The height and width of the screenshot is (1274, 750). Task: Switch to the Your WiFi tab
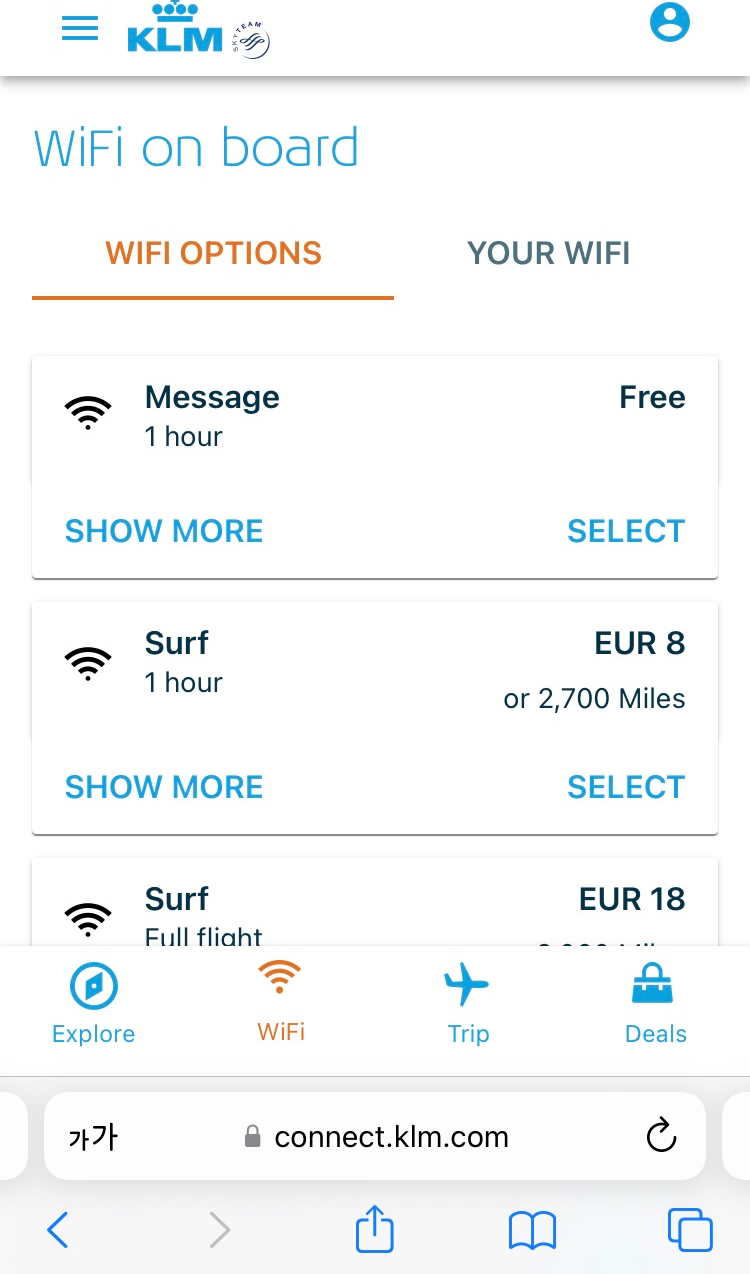click(x=549, y=253)
